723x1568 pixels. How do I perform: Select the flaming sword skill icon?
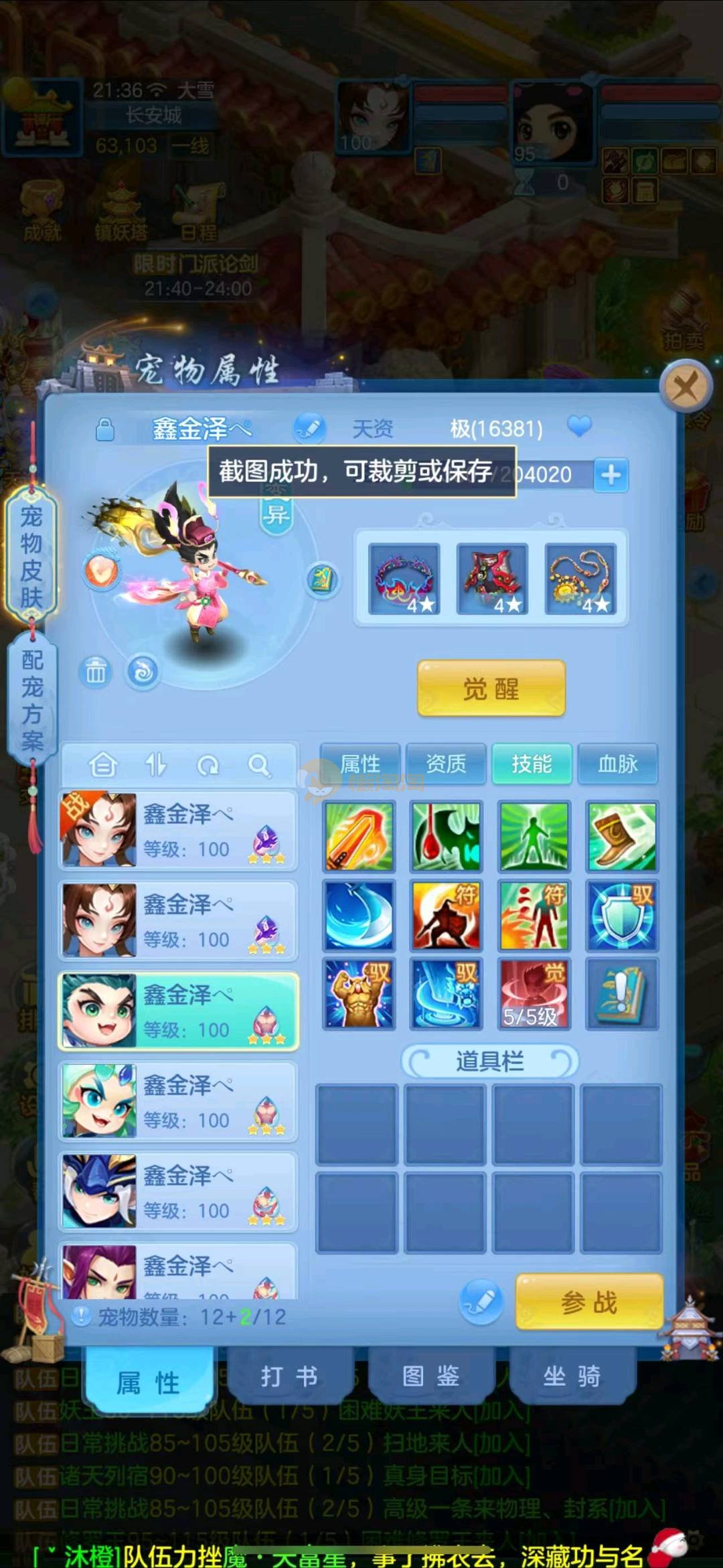[x=359, y=837]
